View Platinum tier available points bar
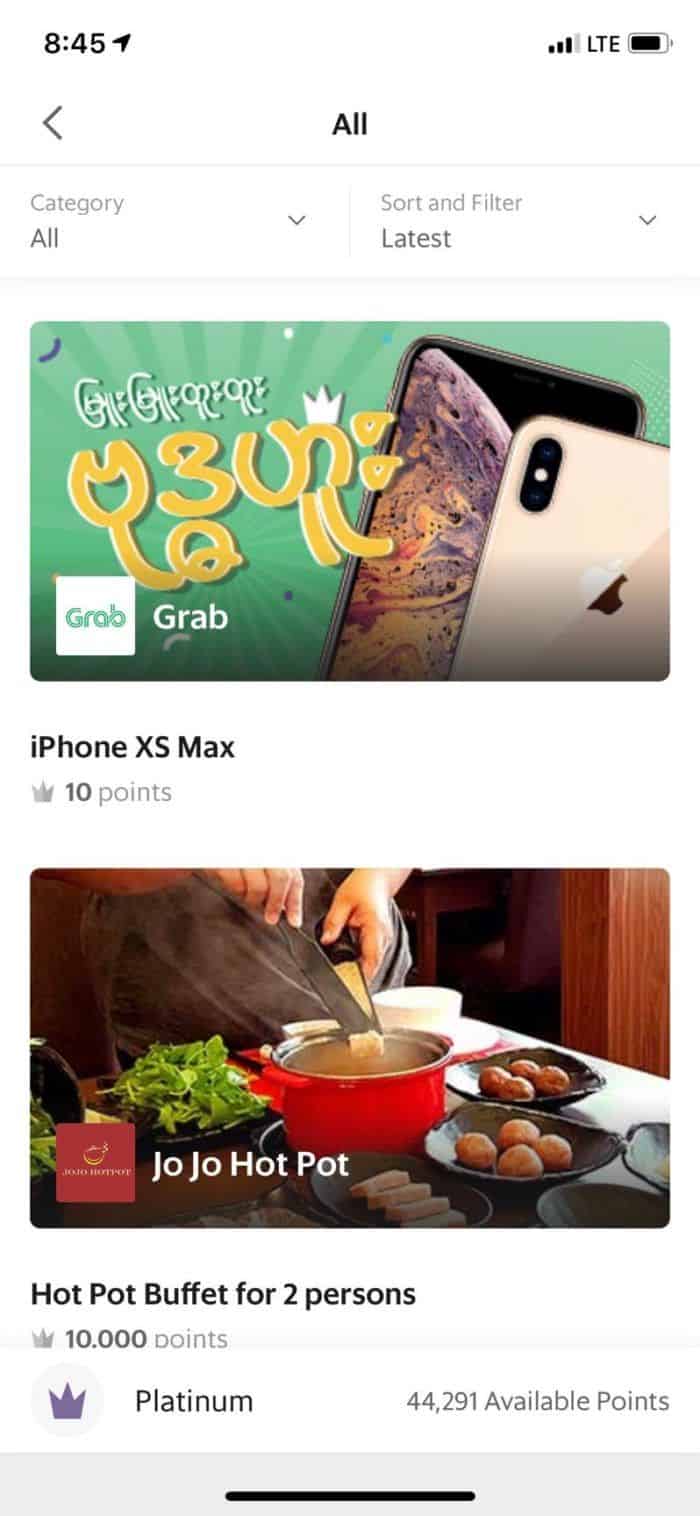 point(350,1401)
